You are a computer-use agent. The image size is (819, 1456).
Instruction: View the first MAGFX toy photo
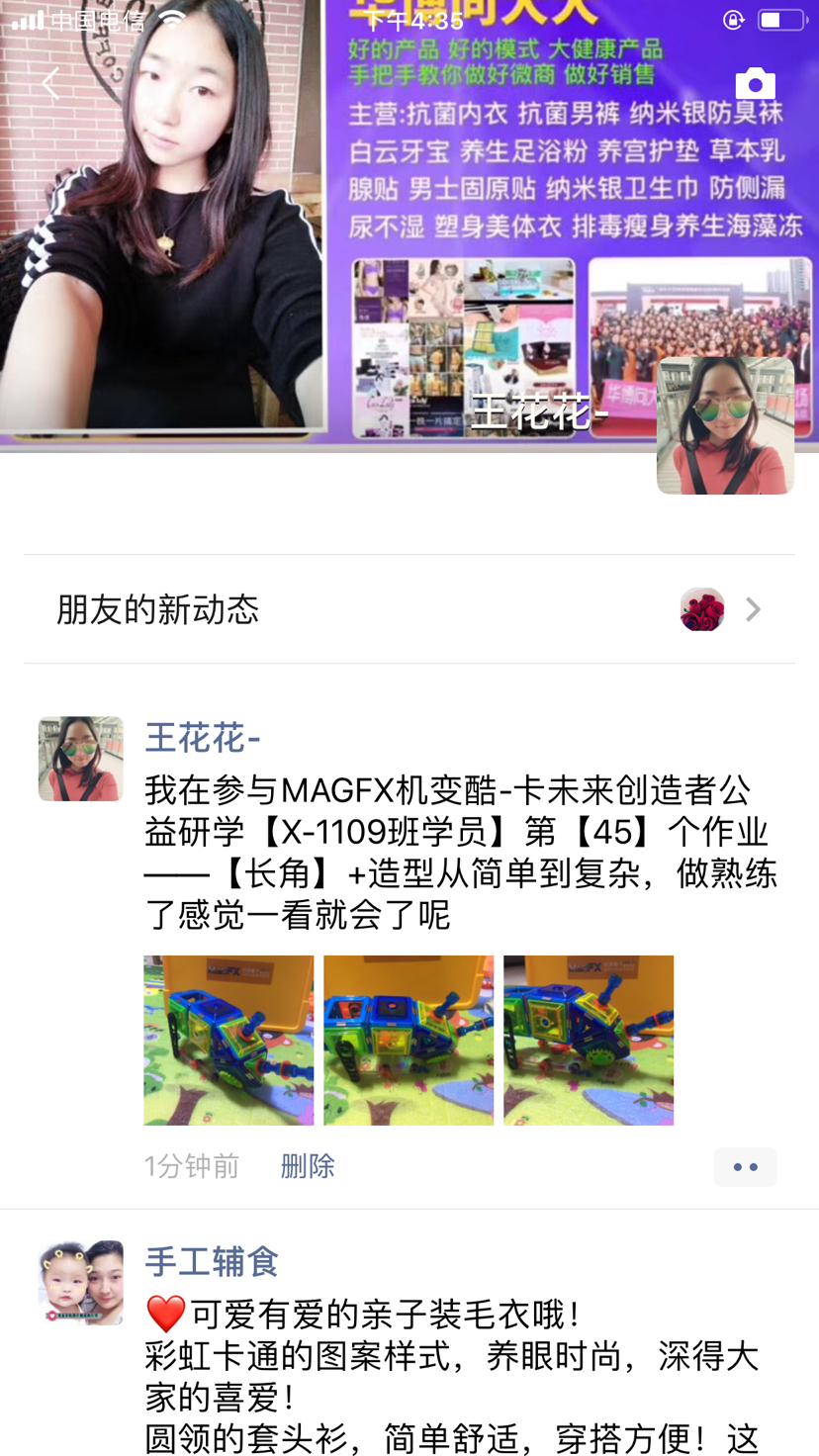click(x=228, y=1040)
